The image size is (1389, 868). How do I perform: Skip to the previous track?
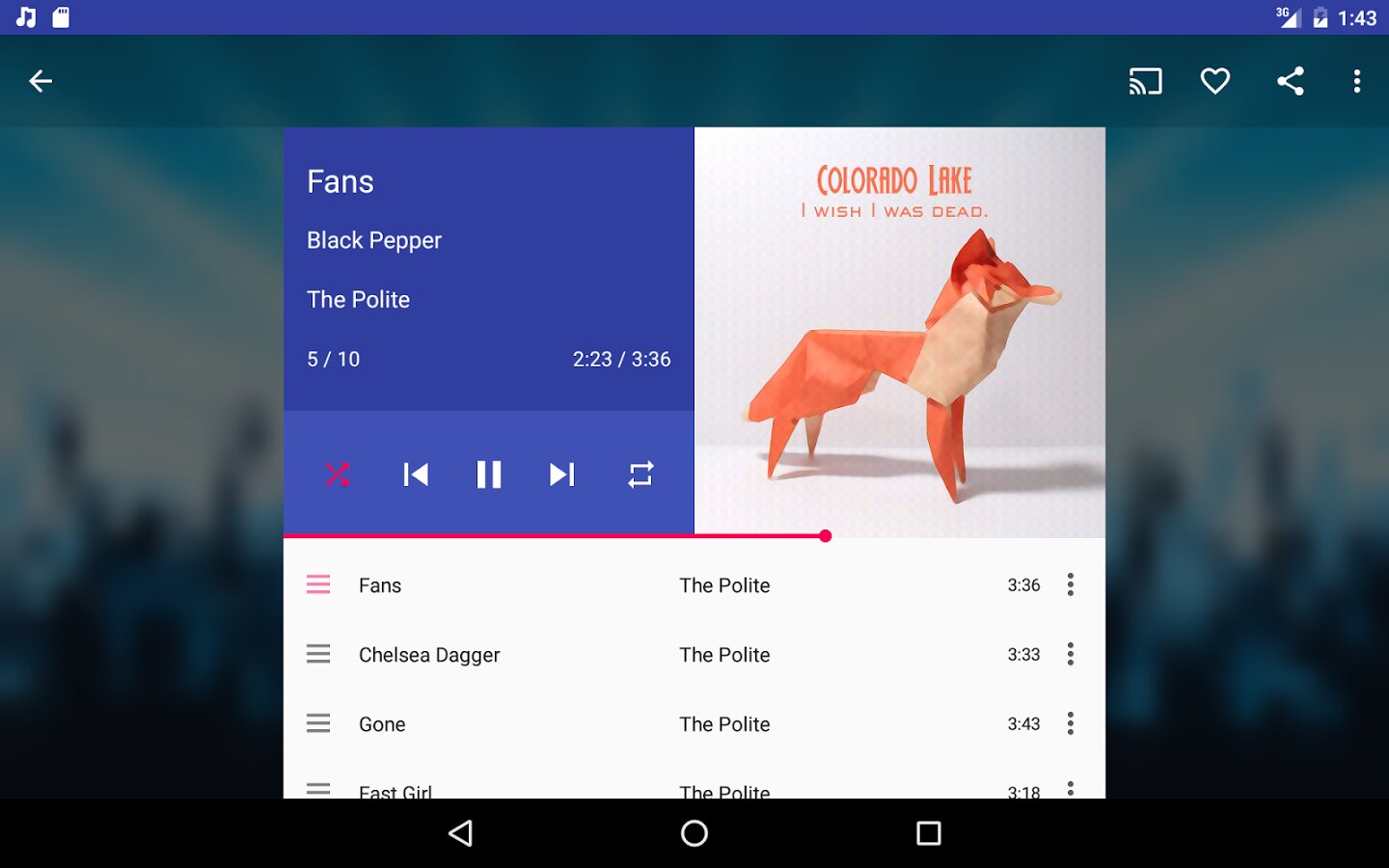coord(416,475)
